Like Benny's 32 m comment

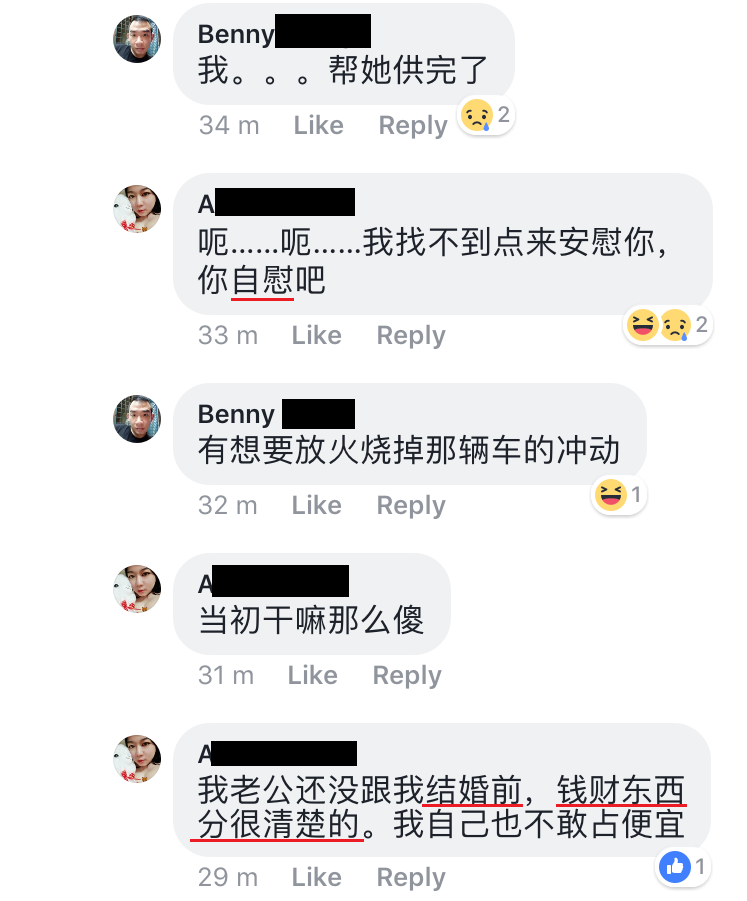coord(316,506)
